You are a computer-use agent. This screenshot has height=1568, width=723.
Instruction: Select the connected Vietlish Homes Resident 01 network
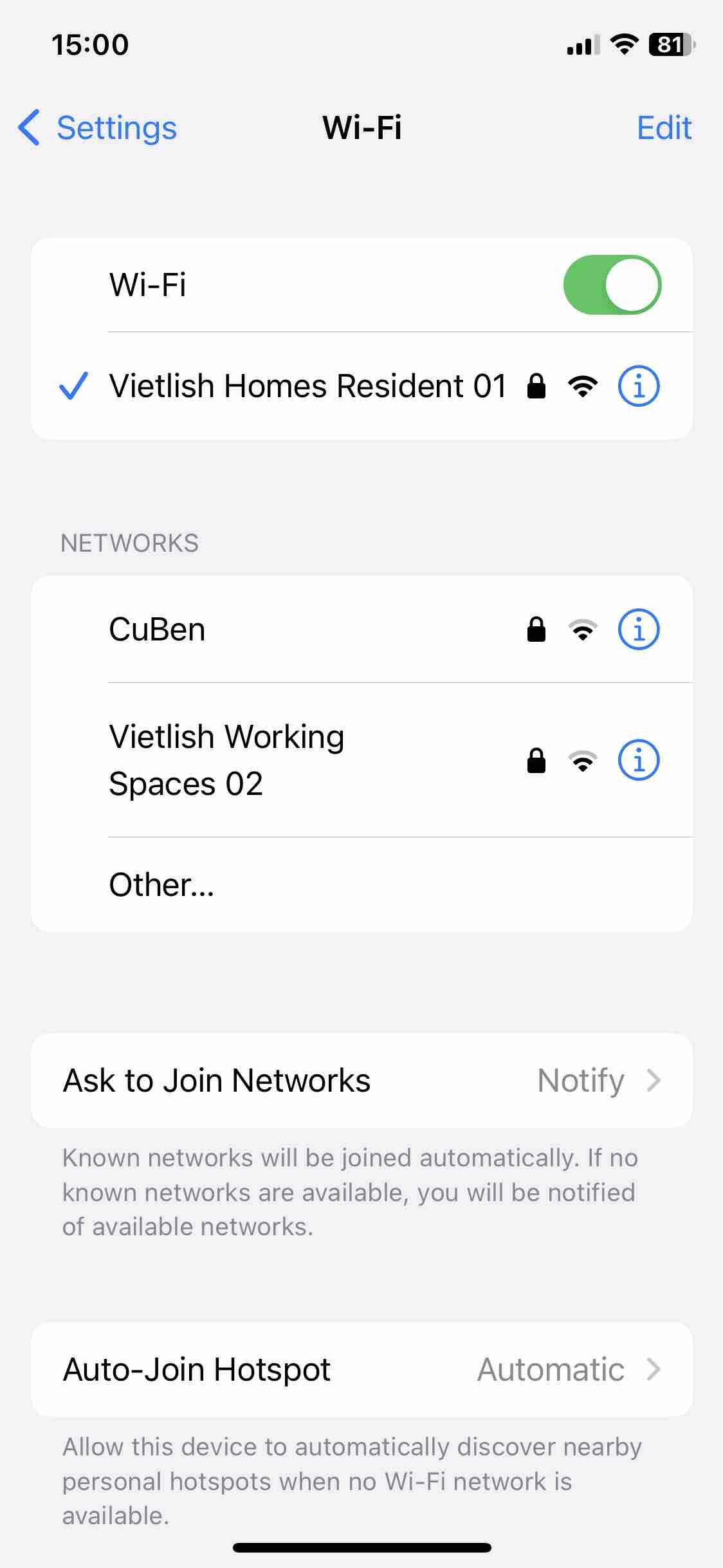[x=307, y=386]
